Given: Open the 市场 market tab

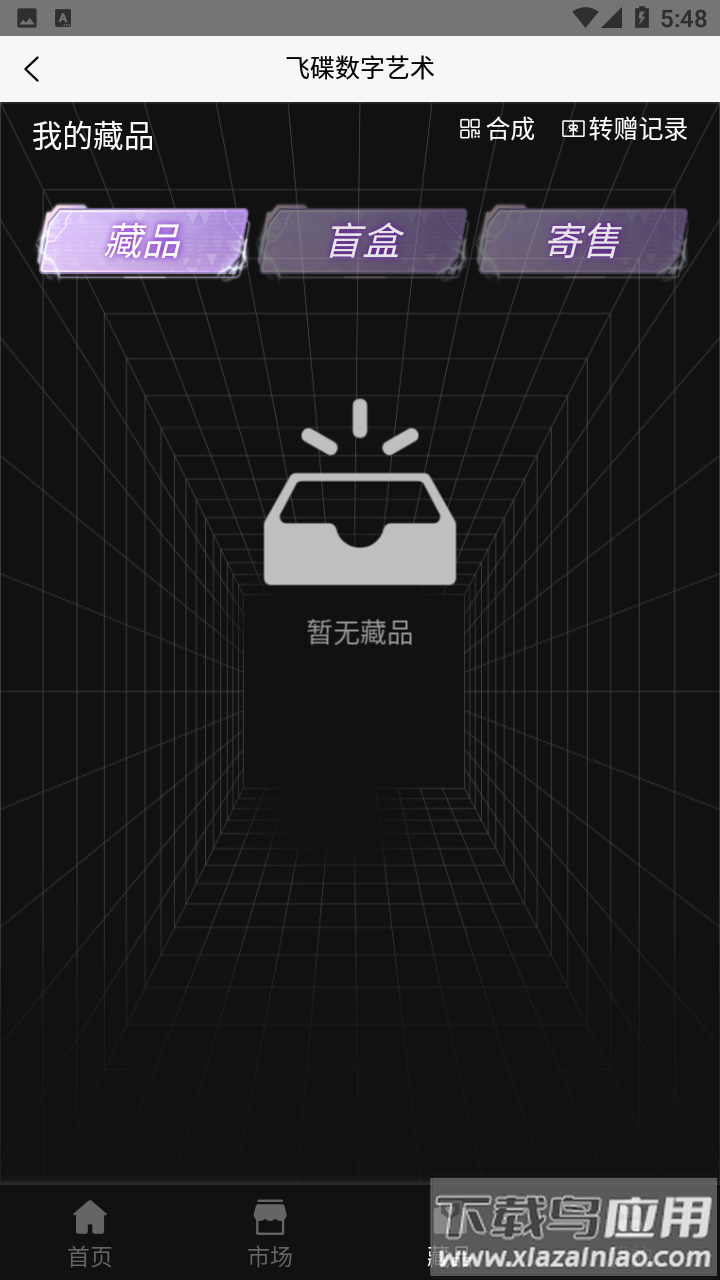Looking at the screenshot, I should click(x=270, y=1233).
